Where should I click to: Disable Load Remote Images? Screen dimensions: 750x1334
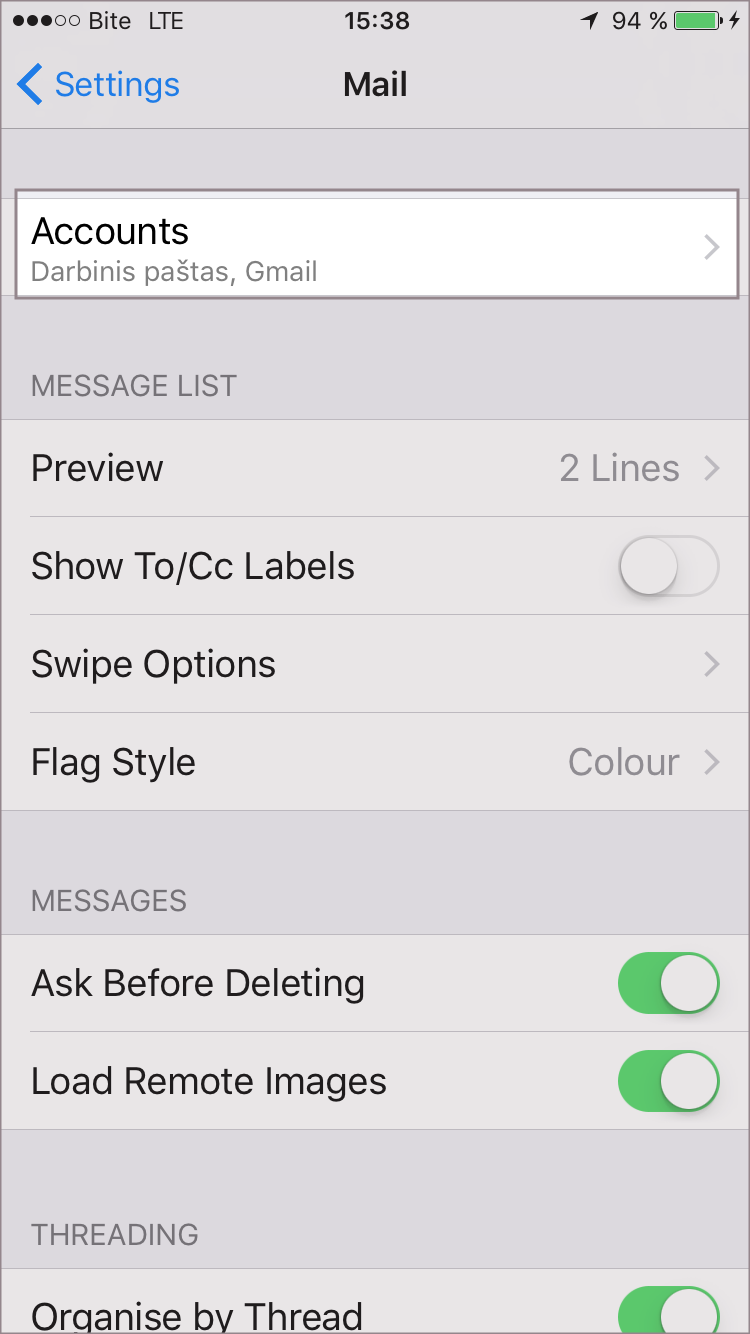coord(668,1081)
